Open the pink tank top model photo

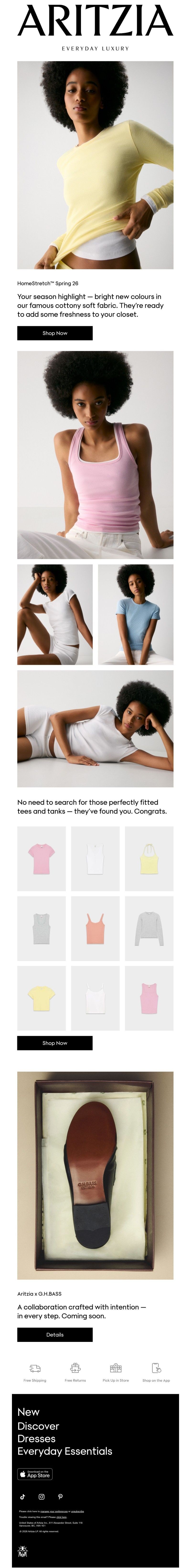pos(95,455)
